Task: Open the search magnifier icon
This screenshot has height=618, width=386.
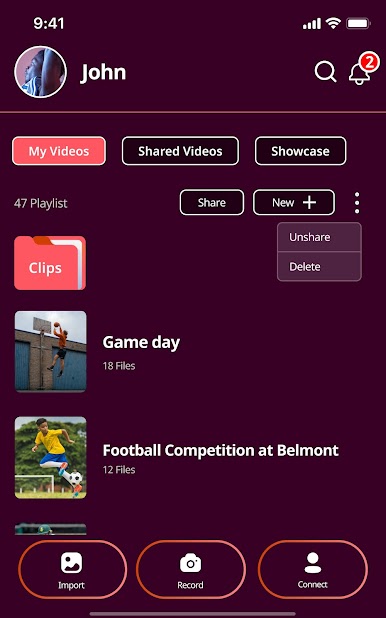Action: click(x=325, y=72)
